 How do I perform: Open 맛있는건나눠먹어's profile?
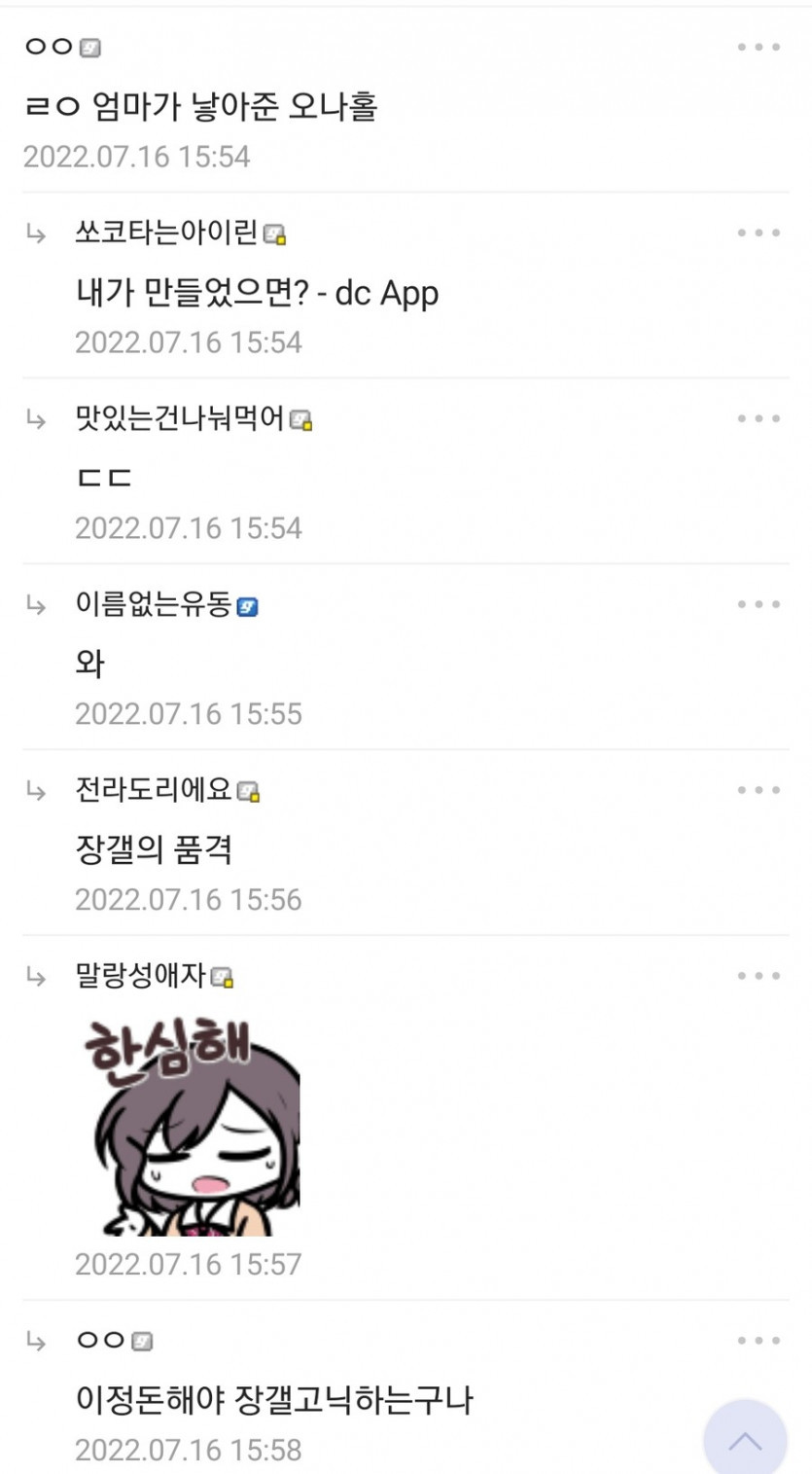click(180, 419)
